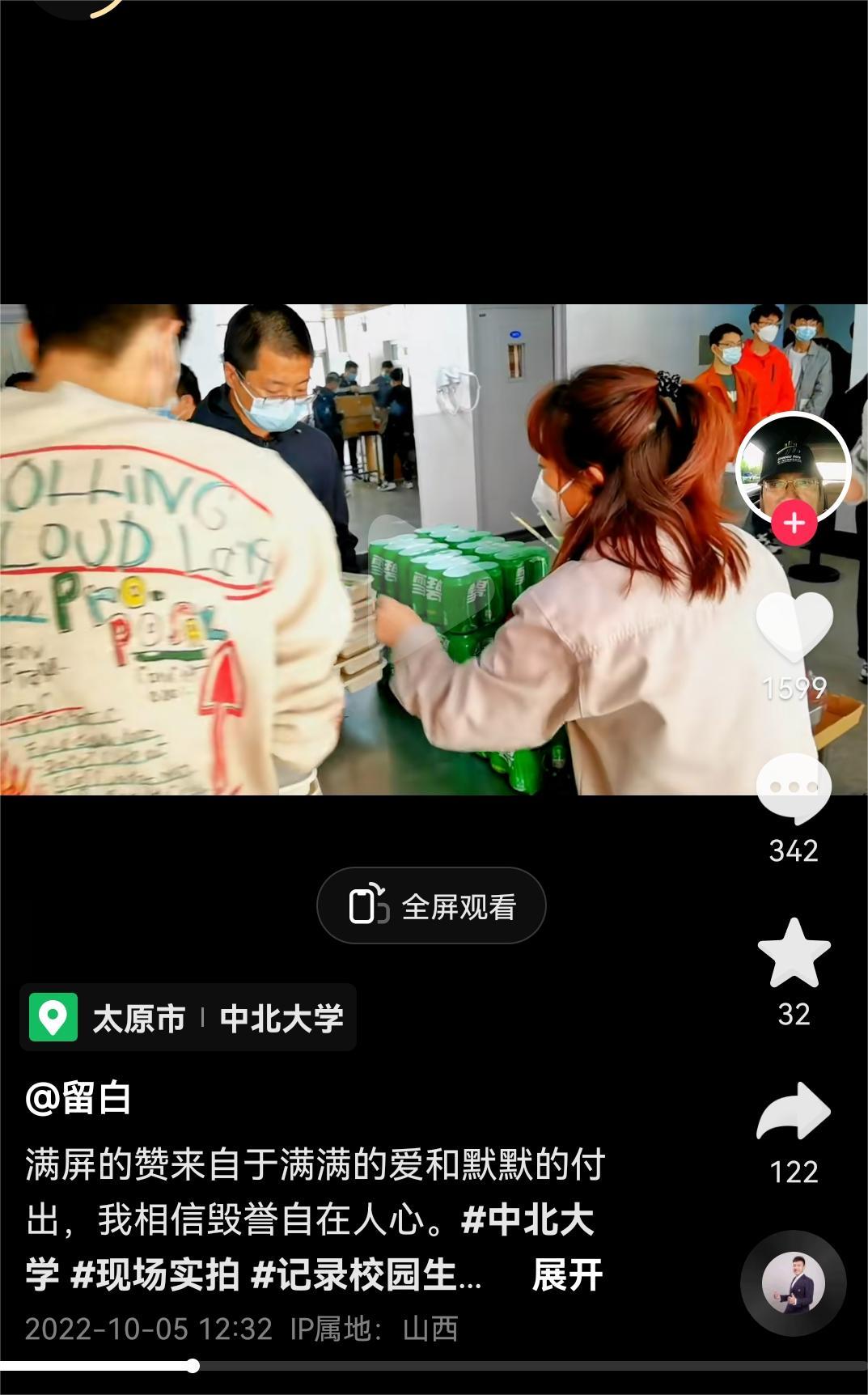Image resolution: width=868 pixels, height=1395 pixels.
Task: Tap the #现场实拍 hashtag
Action: pyautogui.click(x=155, y=1276)
